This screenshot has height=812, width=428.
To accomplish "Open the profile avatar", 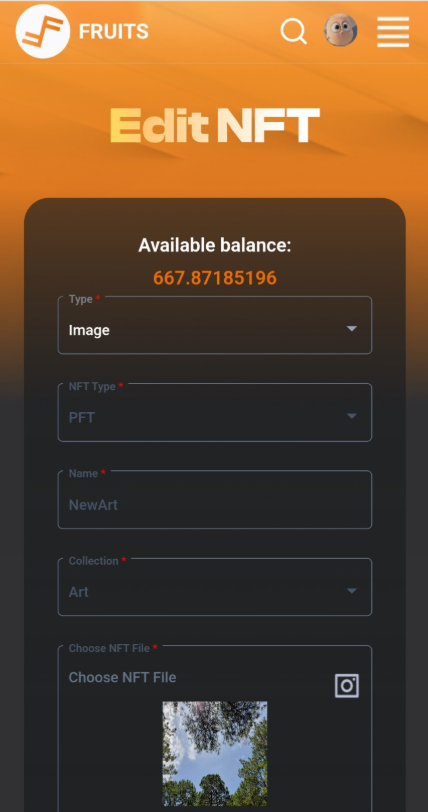I will tap(340, 31).
